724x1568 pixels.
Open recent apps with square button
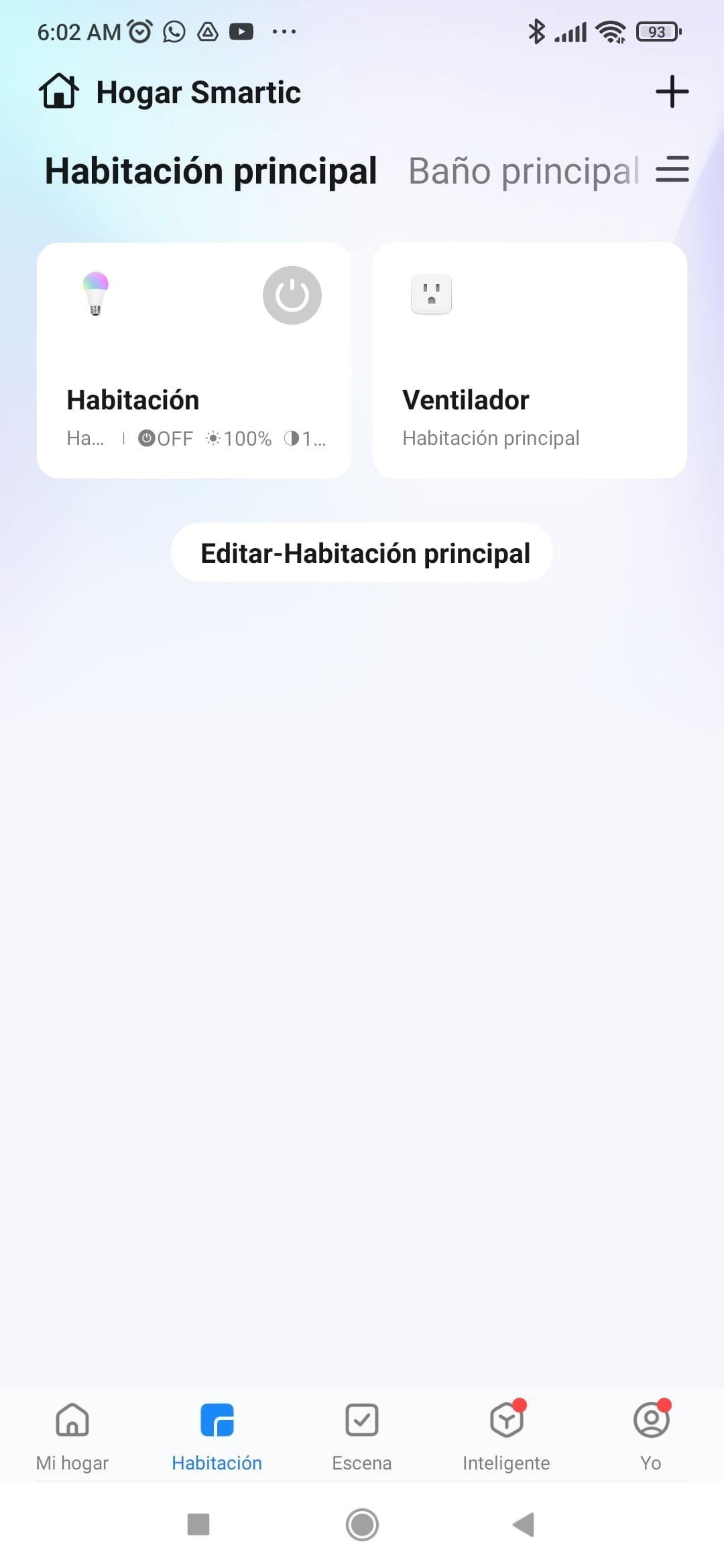click(x=198, y=1524)
